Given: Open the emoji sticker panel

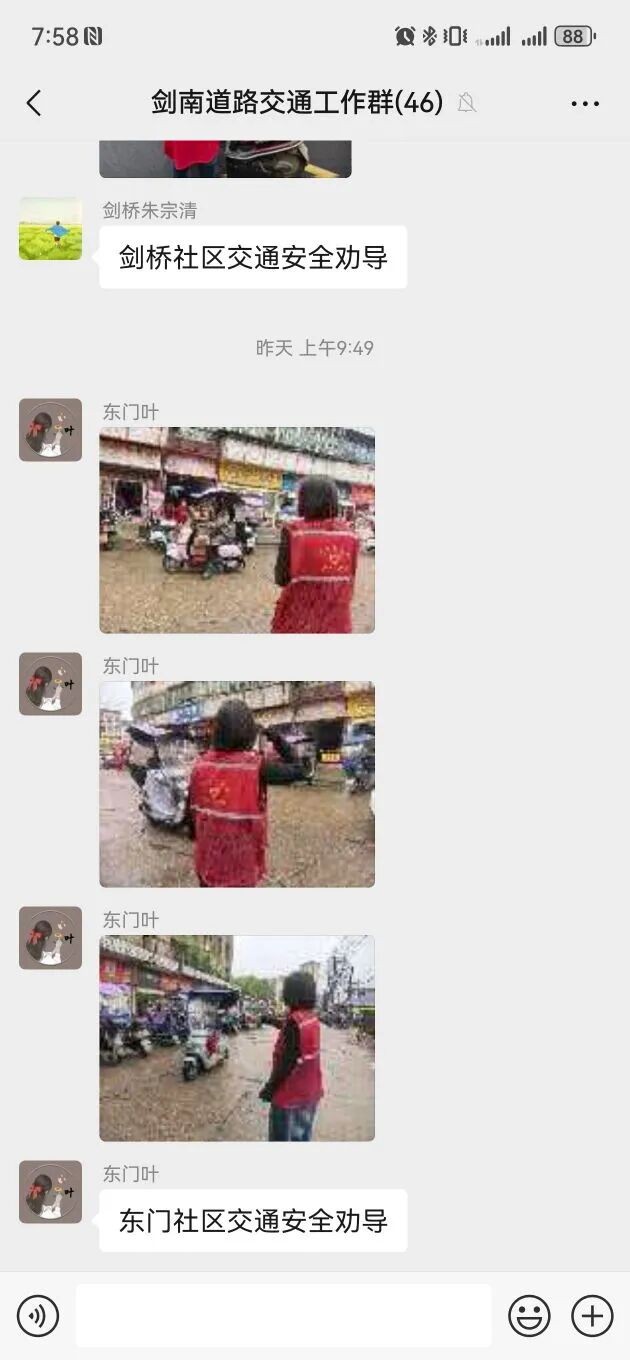Looking at the screenshot, I should (x=529, y=1316).
